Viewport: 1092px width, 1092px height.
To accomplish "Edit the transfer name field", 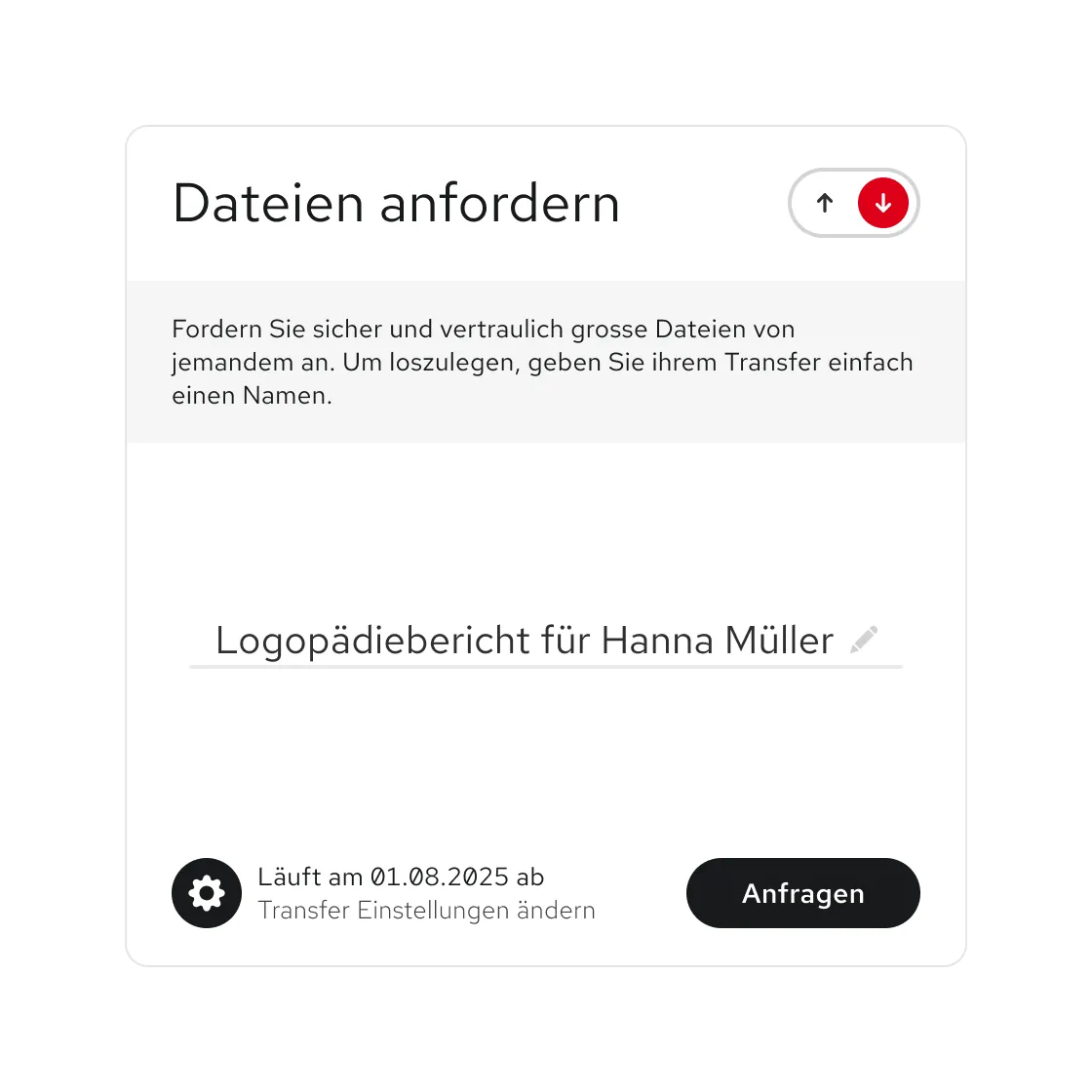I will (524, 641).
